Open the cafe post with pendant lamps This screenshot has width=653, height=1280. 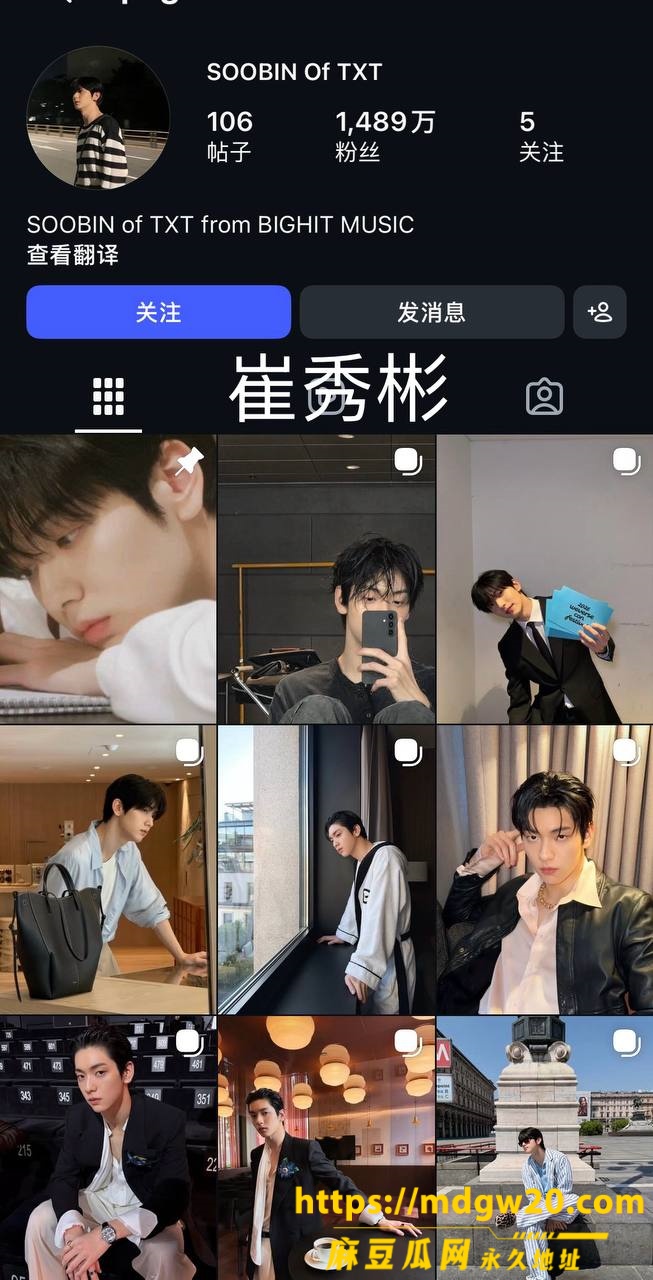(x=326, y=1148)
